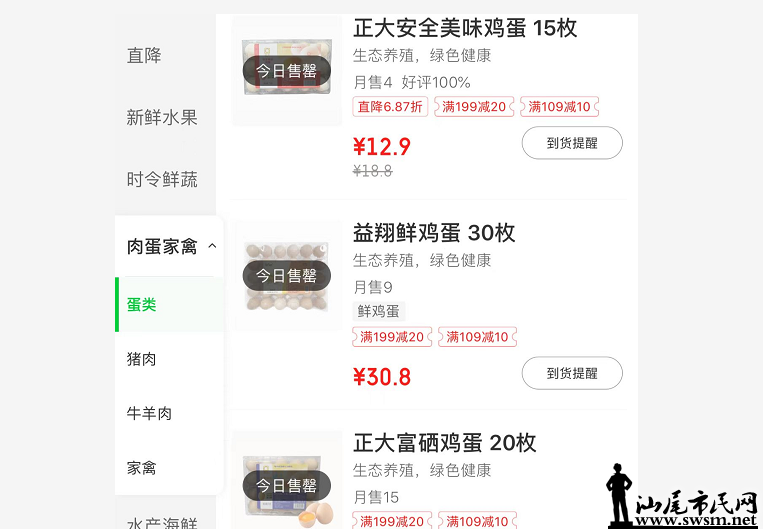Select the 时令鲜蔬 category
763x529 pixels.
point(162,179)
